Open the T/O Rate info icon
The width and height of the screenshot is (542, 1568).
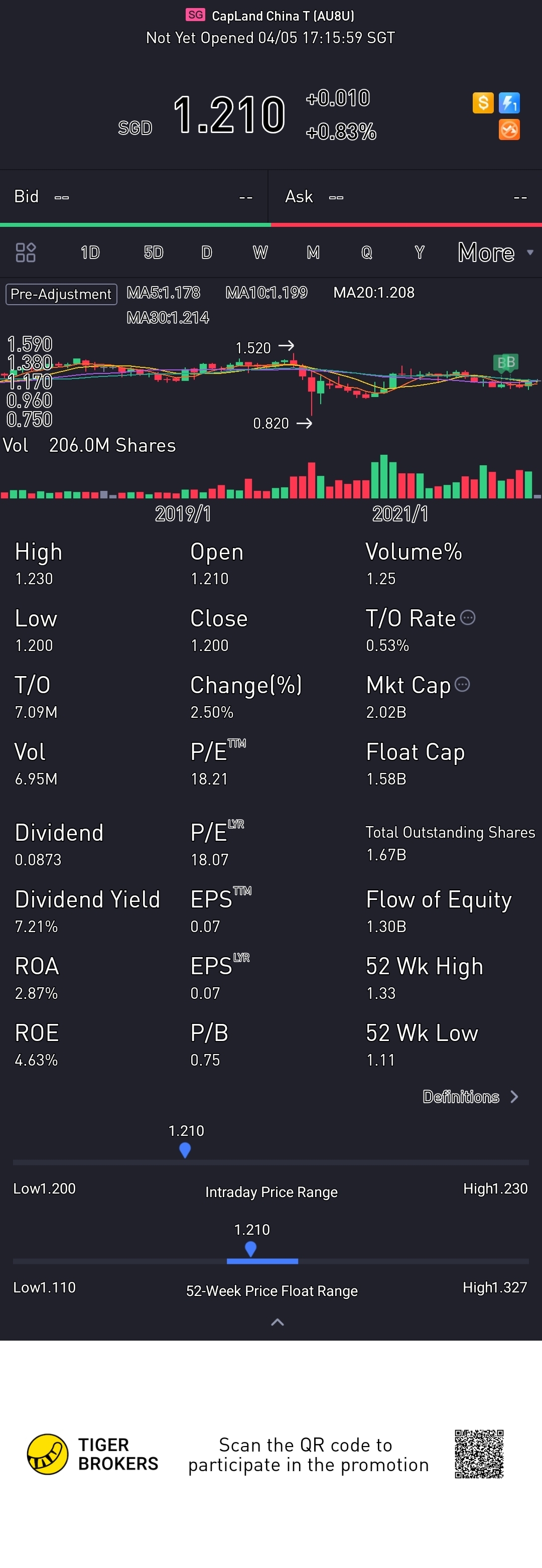(468, 617)
